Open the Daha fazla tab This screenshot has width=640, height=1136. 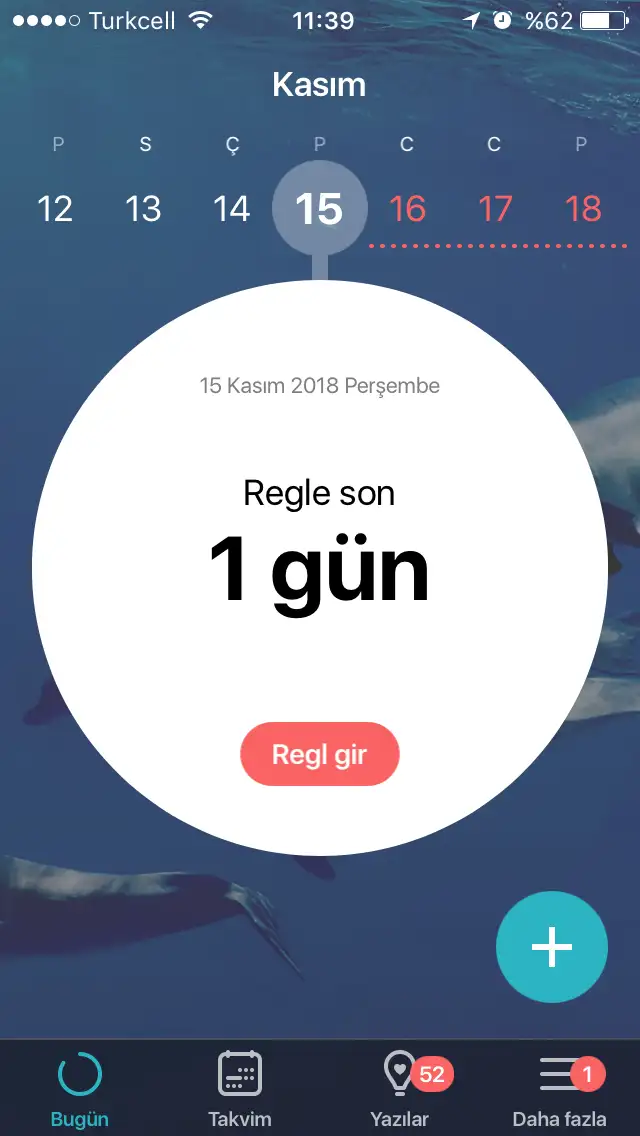560,1088
